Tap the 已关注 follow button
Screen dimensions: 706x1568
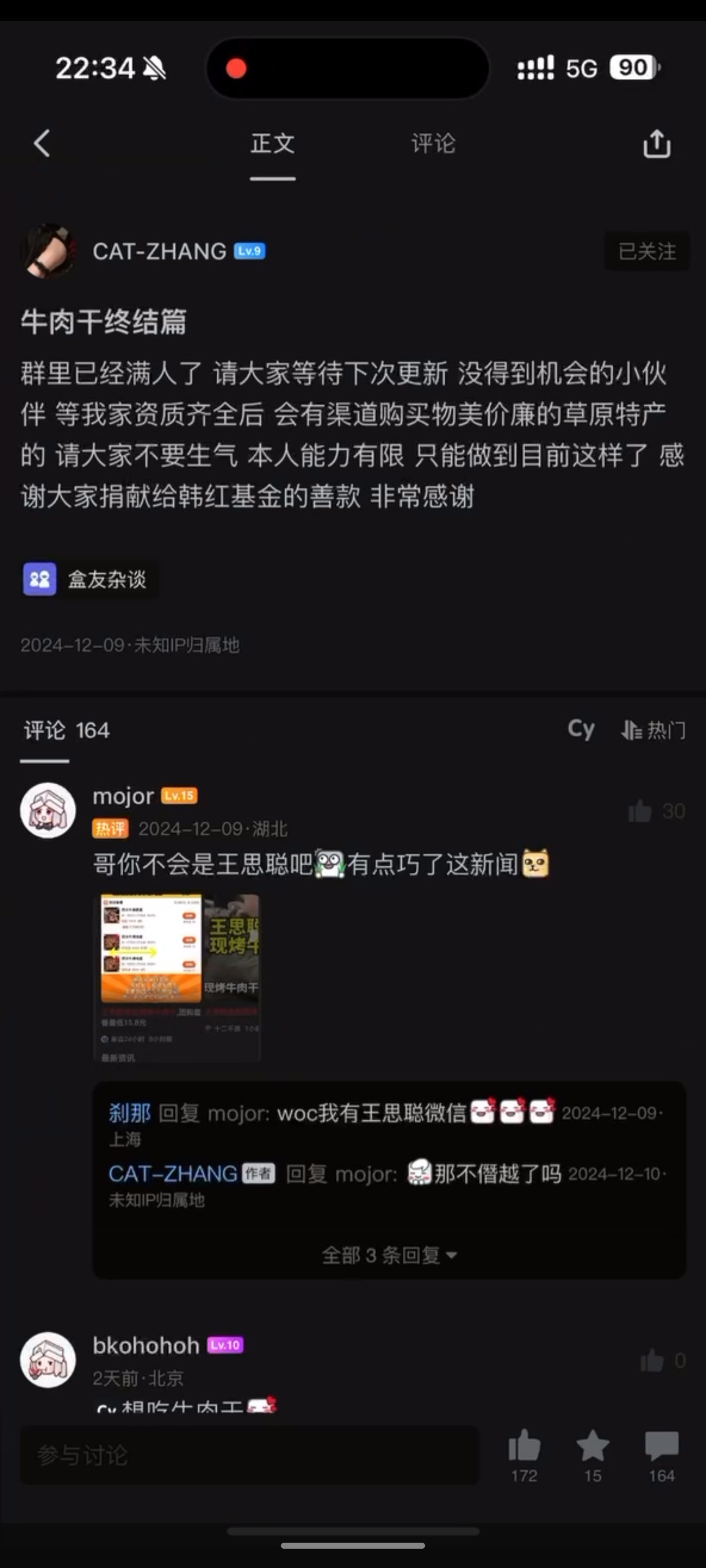point(646,251)
